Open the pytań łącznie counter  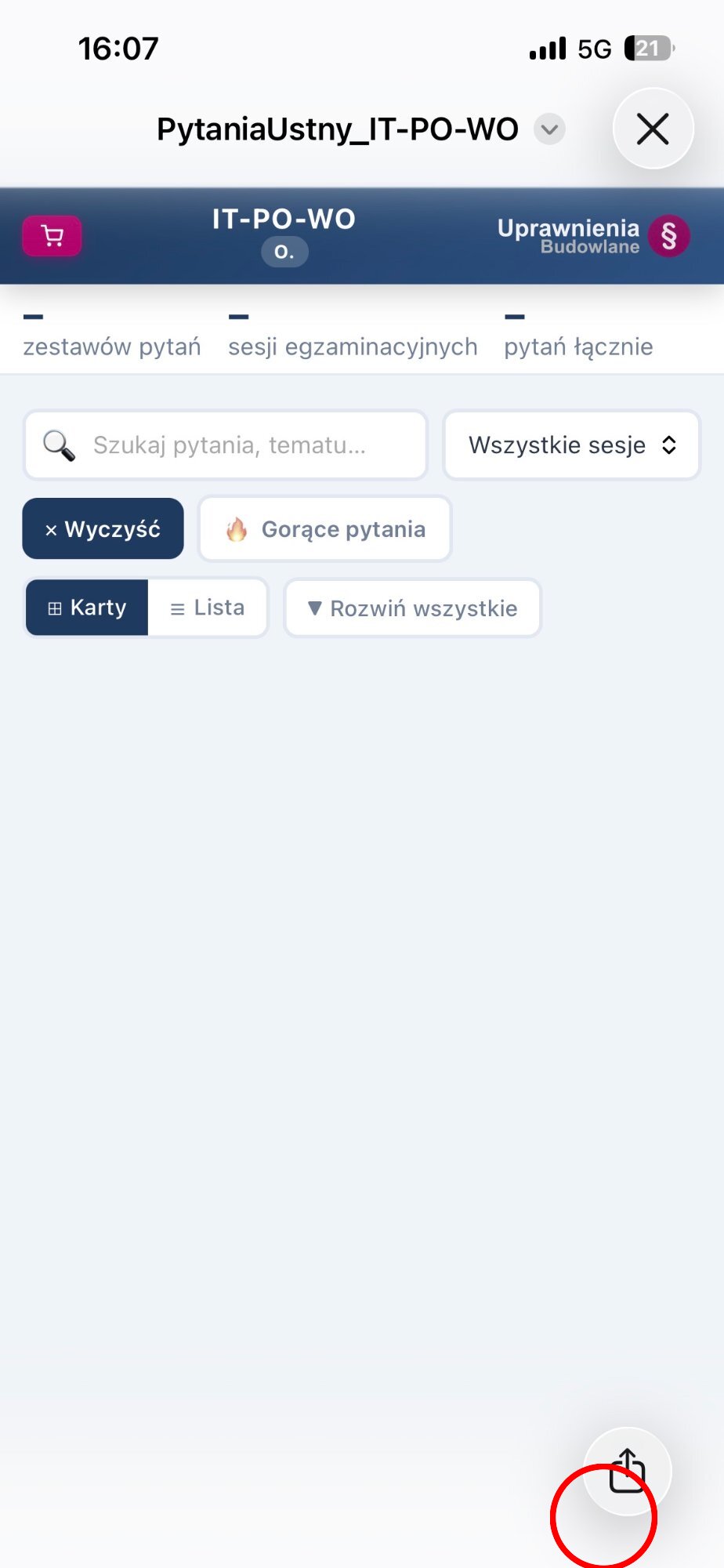(579, 346)
